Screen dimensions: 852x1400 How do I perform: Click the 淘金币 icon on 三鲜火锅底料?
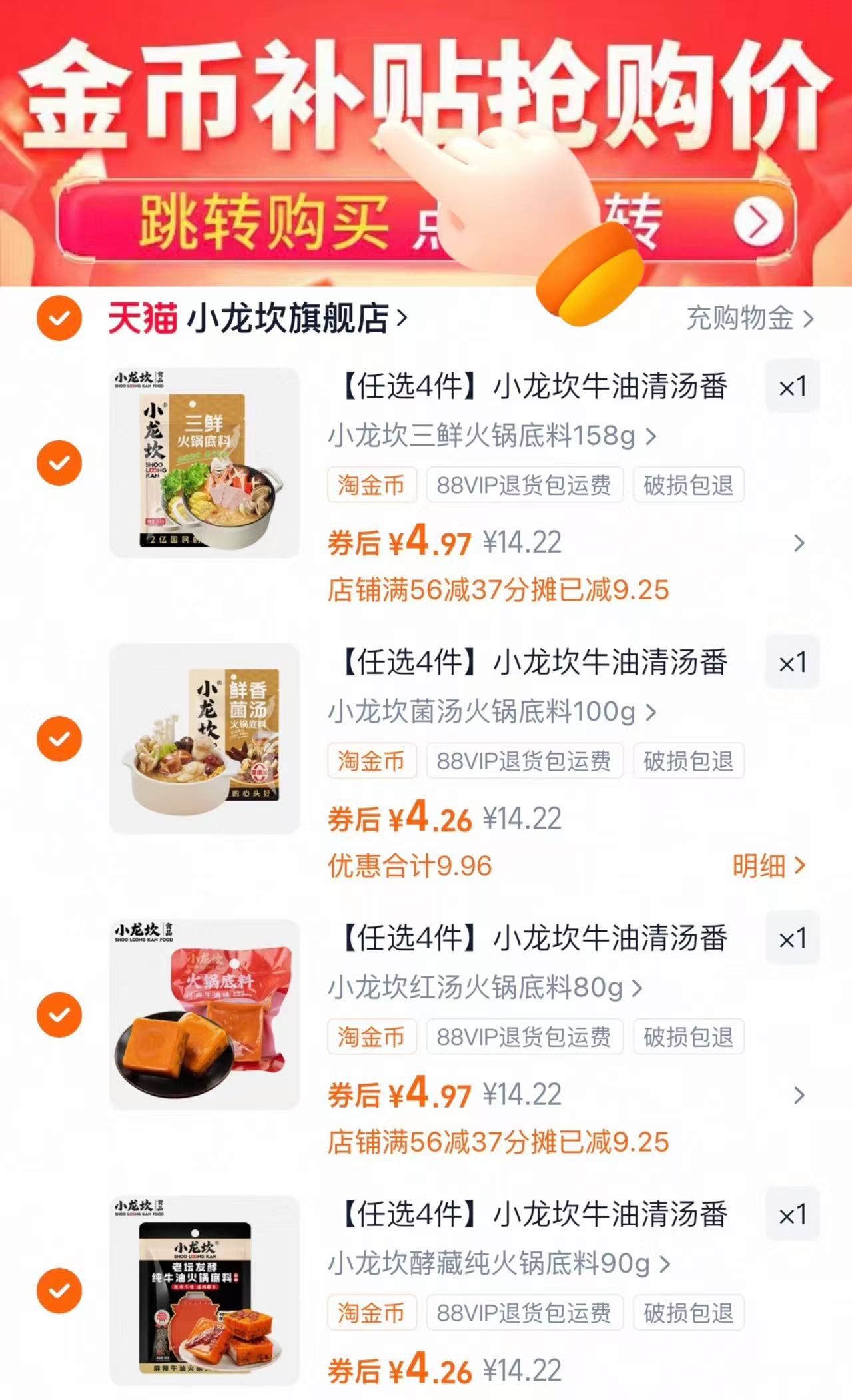pyautogui.click(x=371, y=486)
